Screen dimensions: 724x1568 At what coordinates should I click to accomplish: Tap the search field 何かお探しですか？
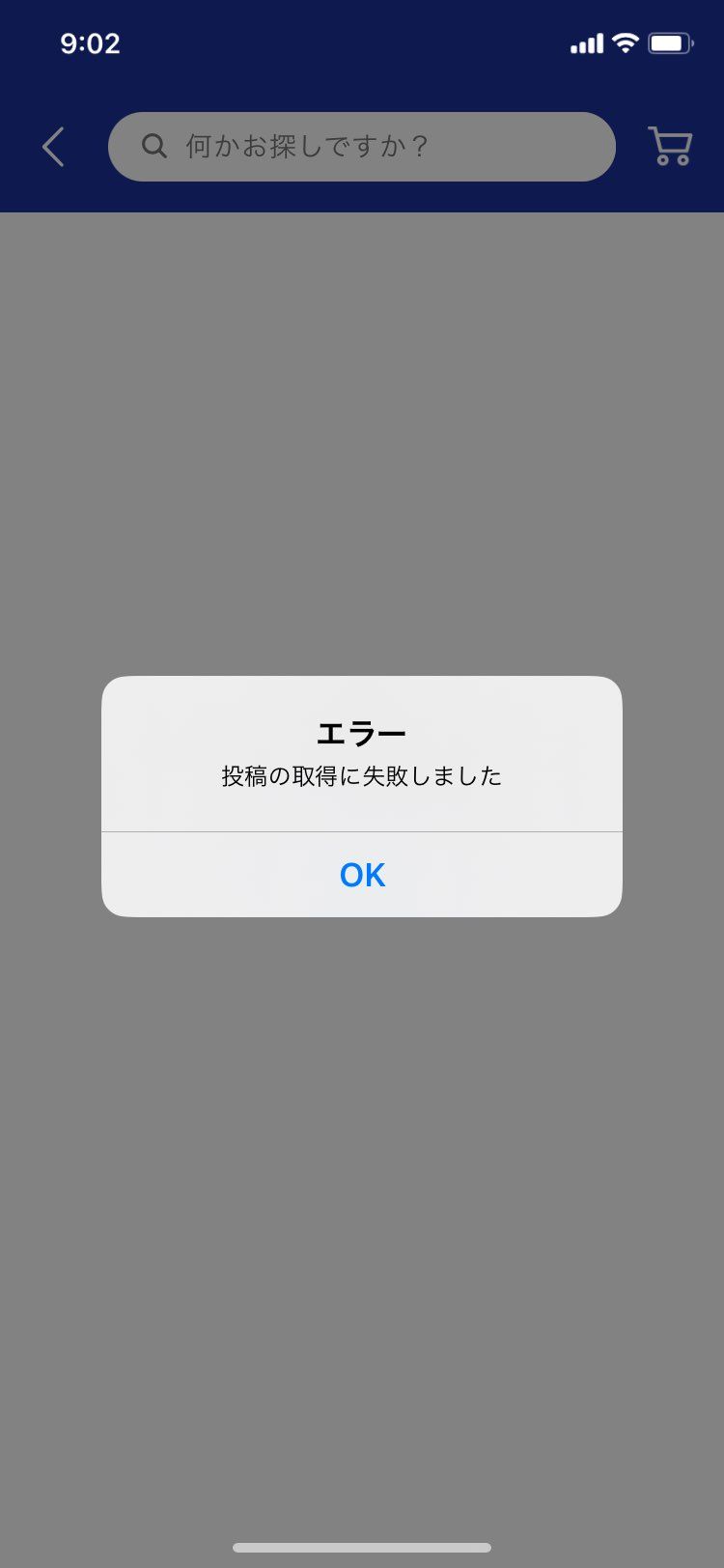tap(361, 146)
